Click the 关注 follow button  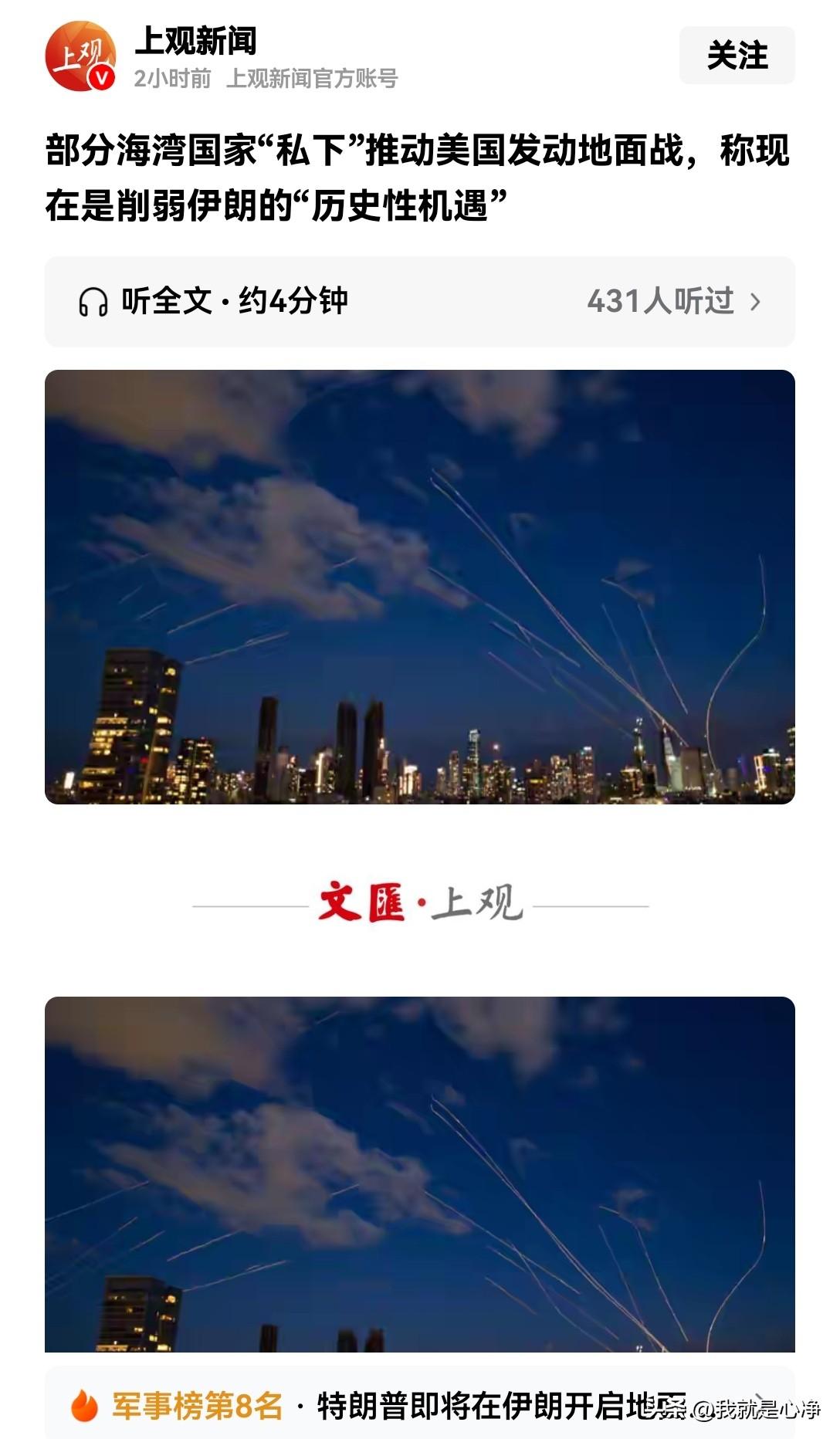[x=735, y=54]
